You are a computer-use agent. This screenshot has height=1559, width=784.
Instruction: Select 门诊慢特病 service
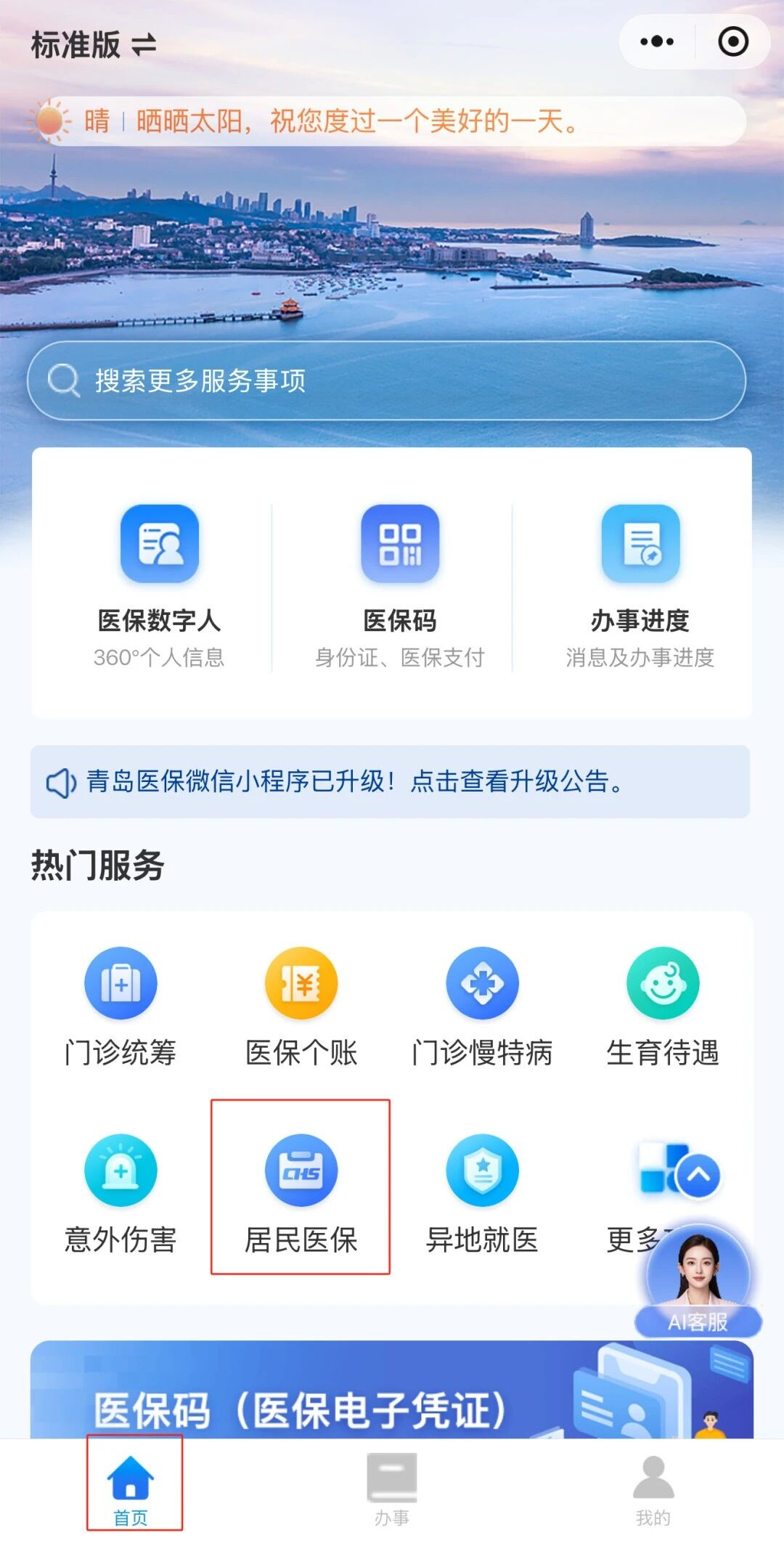pos(482,1007)
